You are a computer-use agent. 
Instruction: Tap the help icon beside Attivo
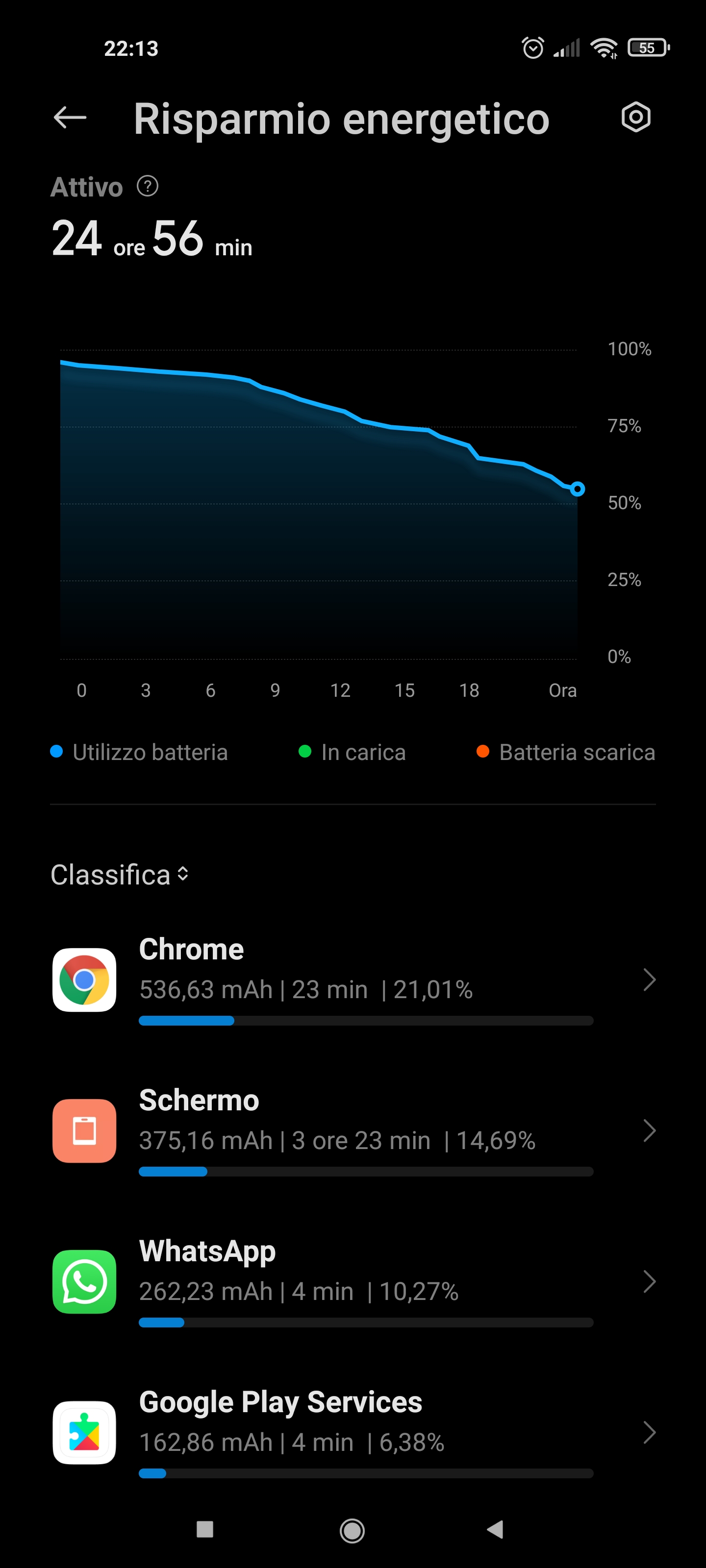pos(148,186)
